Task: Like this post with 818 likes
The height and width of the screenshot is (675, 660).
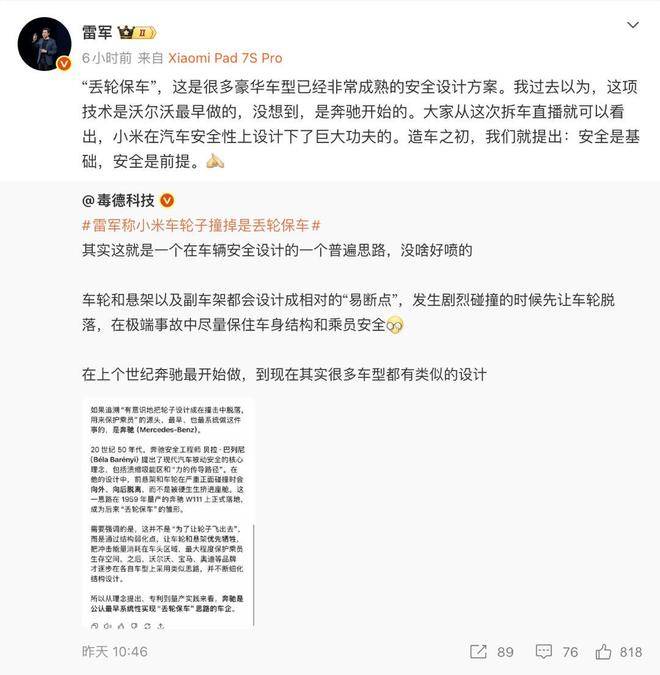Action: coord(617,652)
